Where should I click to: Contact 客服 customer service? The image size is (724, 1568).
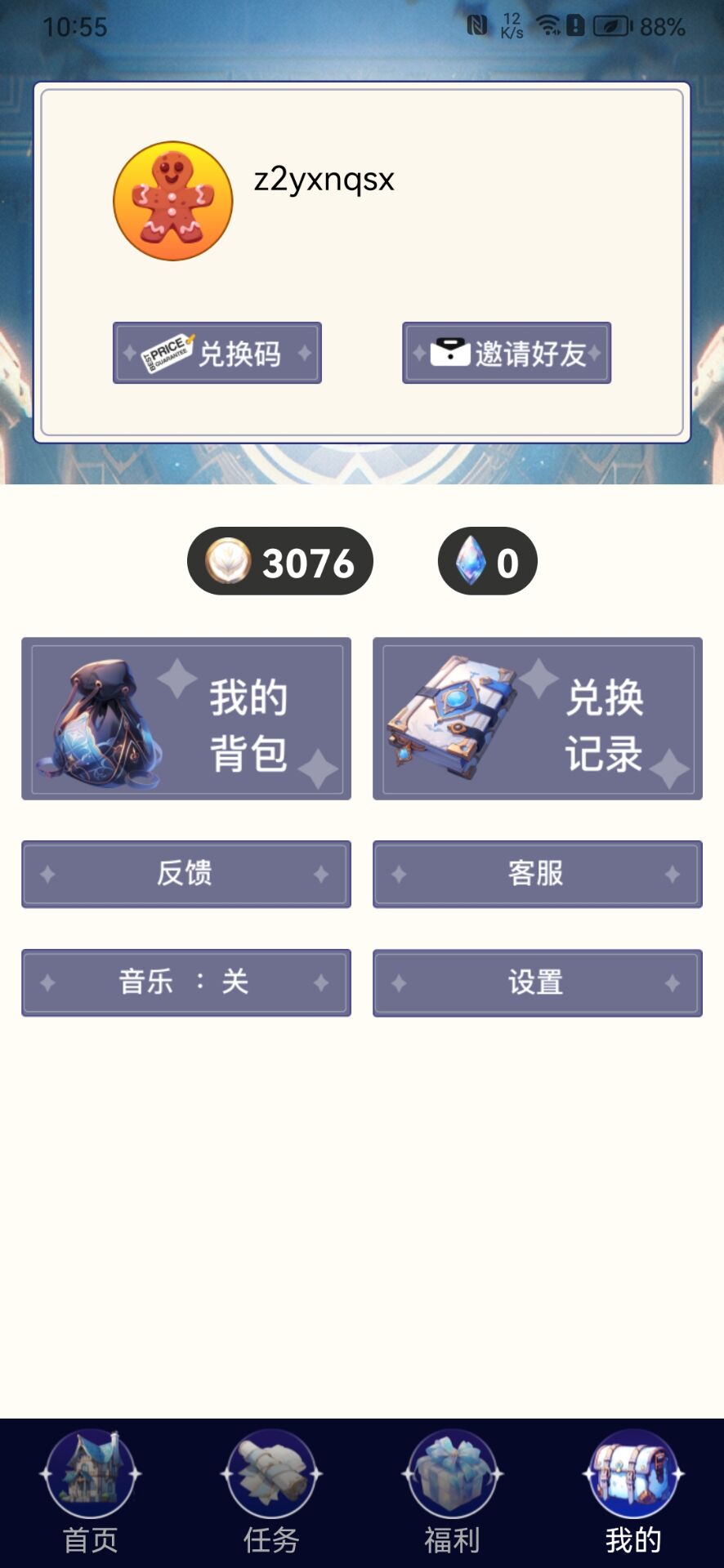click(x=538, y=874)
